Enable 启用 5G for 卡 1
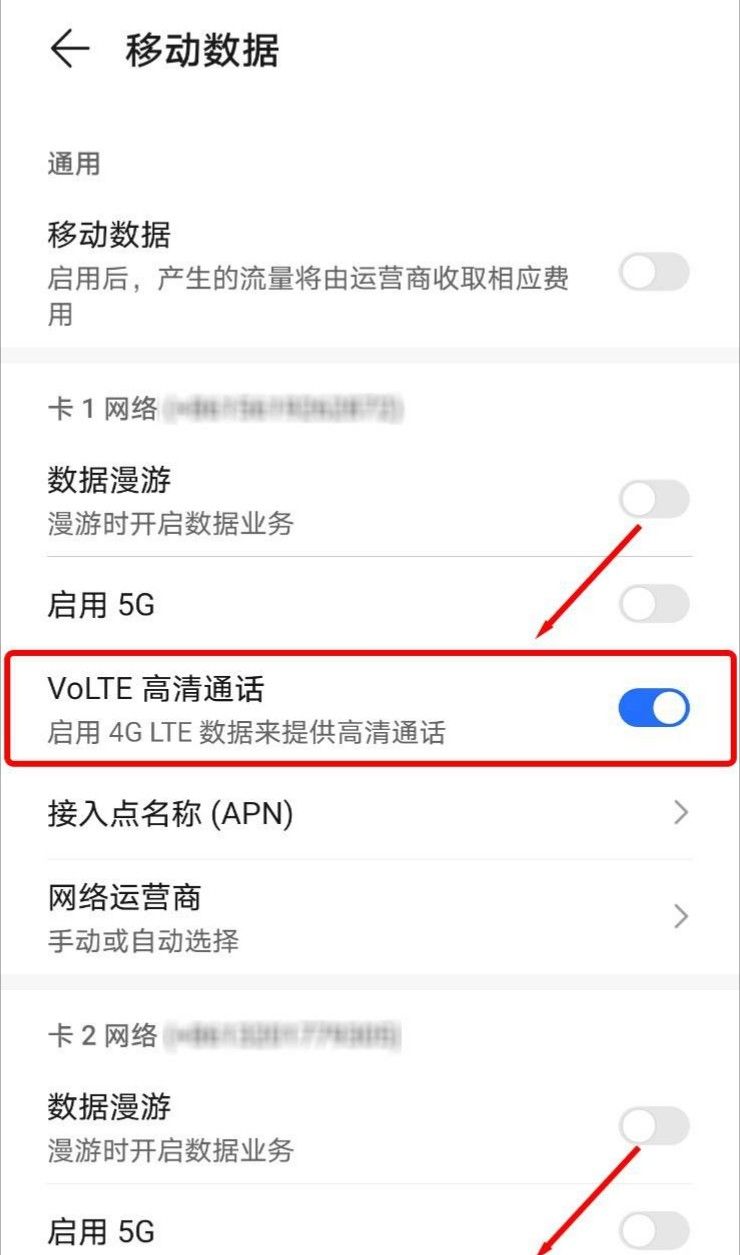 pos(654,604)
